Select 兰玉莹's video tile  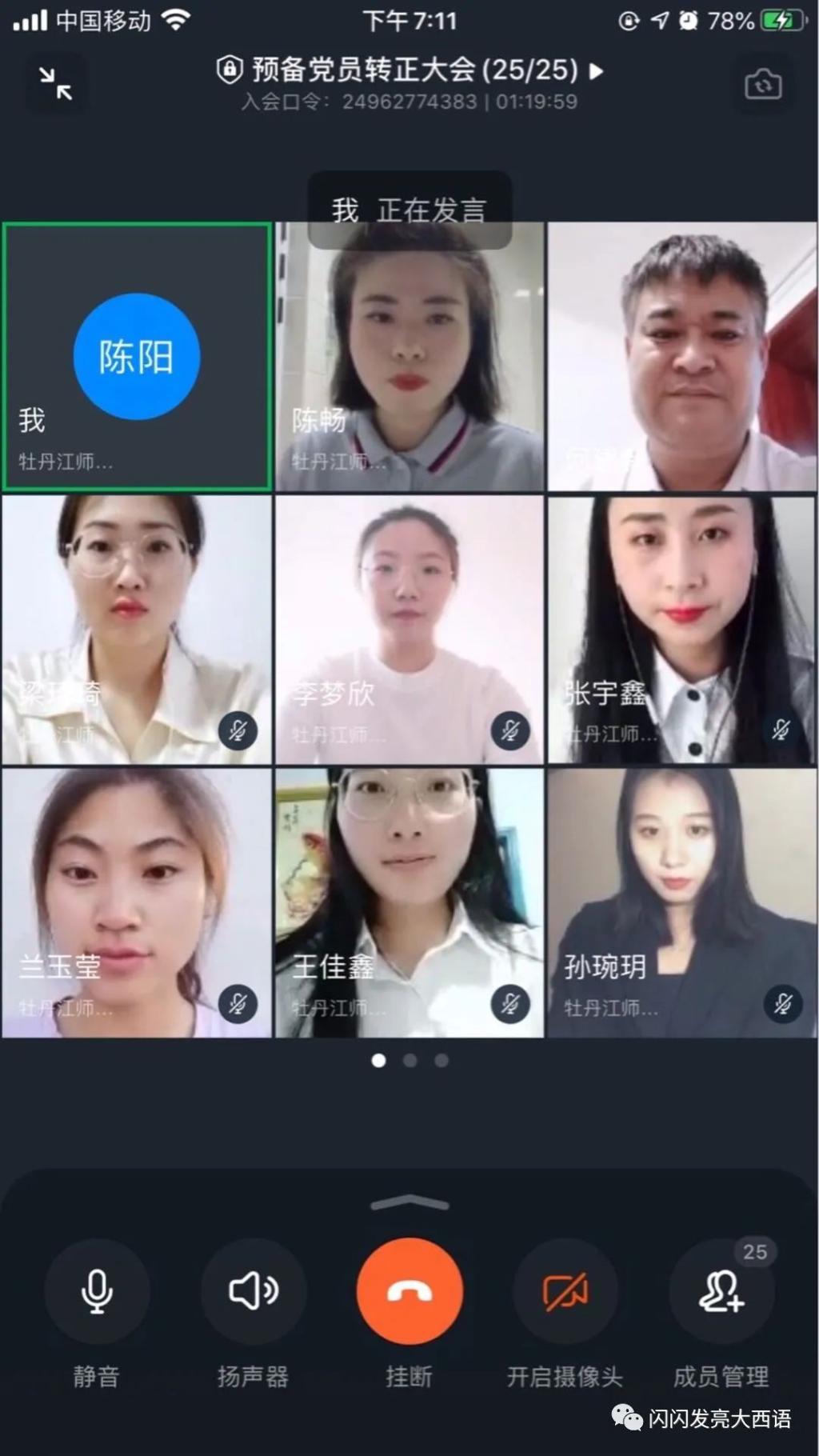pos(137,902)
